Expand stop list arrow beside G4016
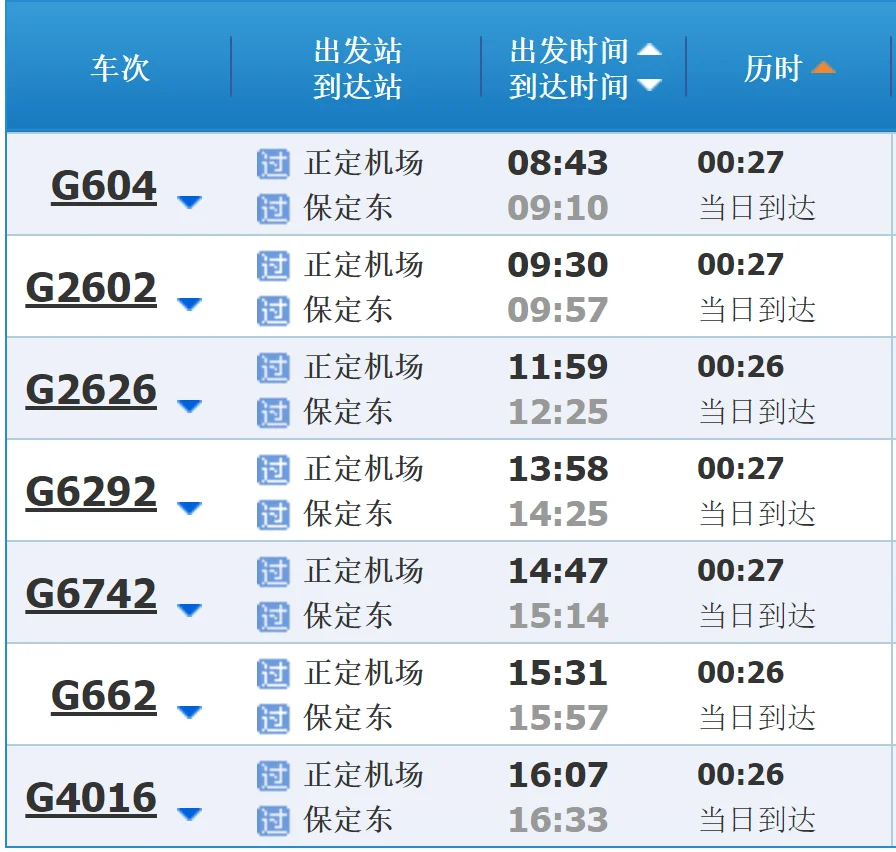This screenshot has height=852, width=896. (189, 814)
